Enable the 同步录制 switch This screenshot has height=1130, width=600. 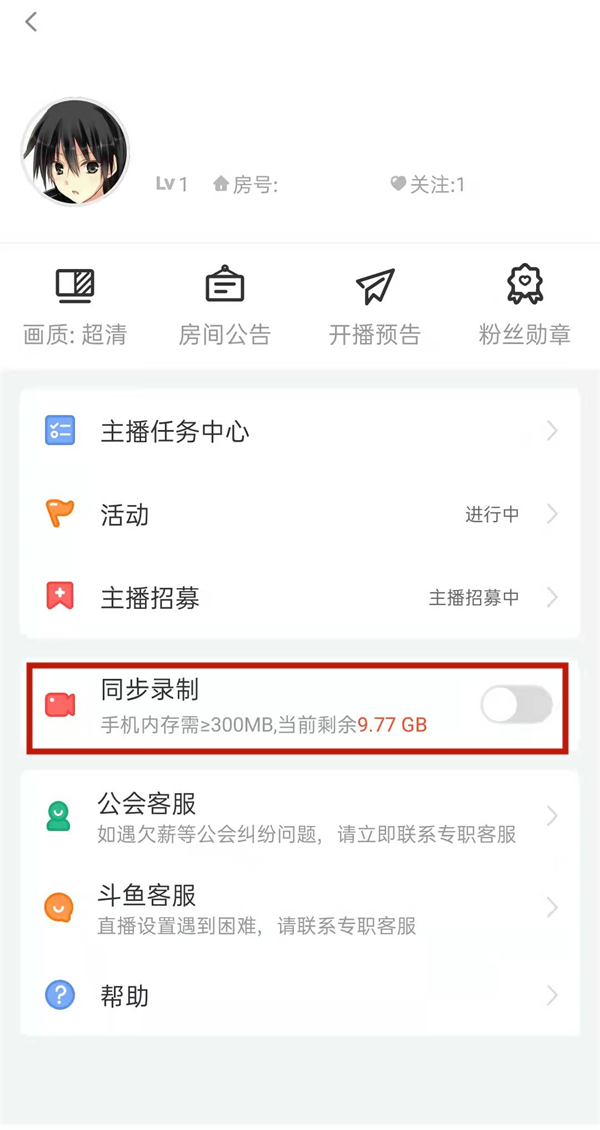[516, 705]
